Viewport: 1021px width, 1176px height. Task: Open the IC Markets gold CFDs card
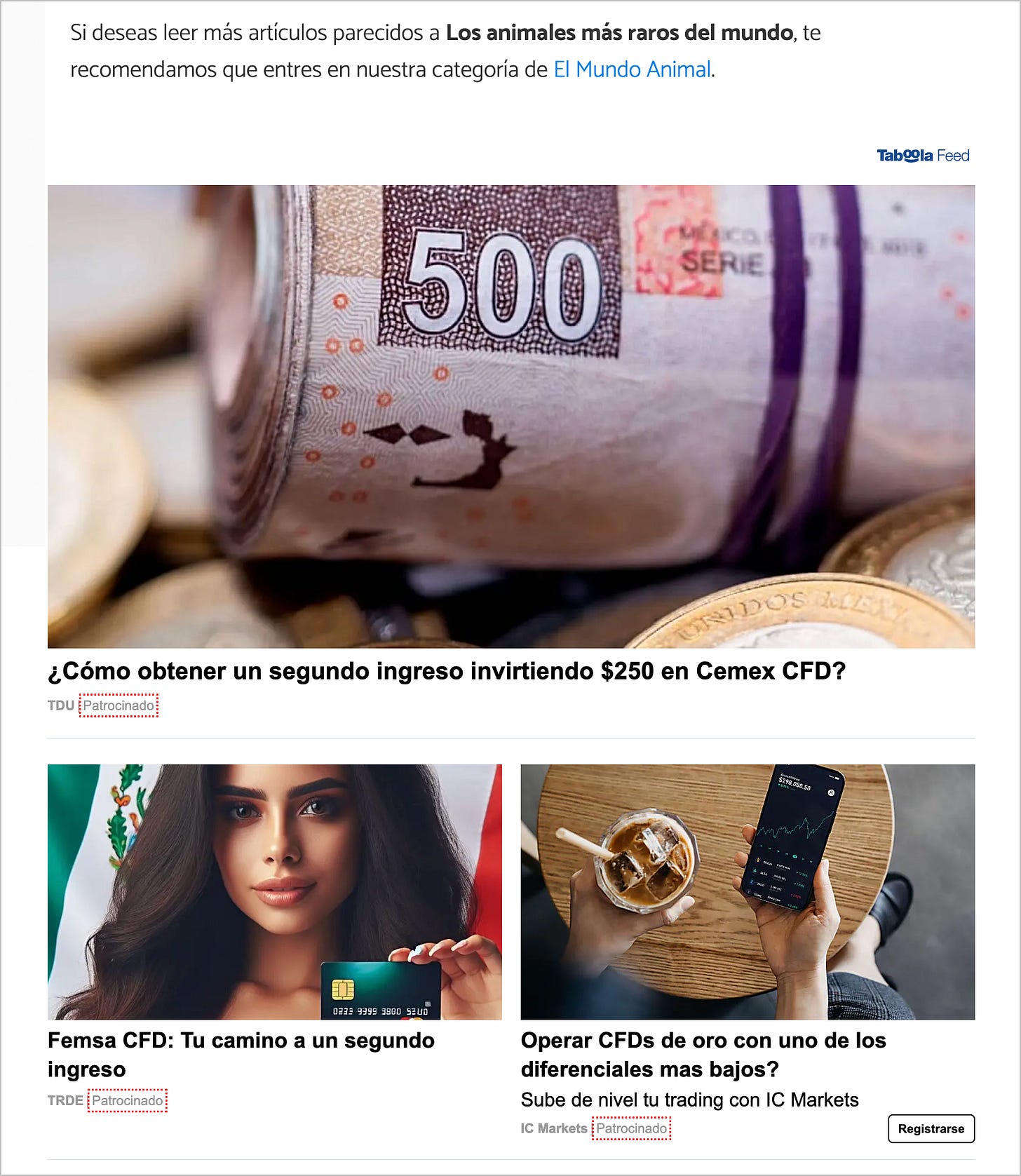pos(747,891)
